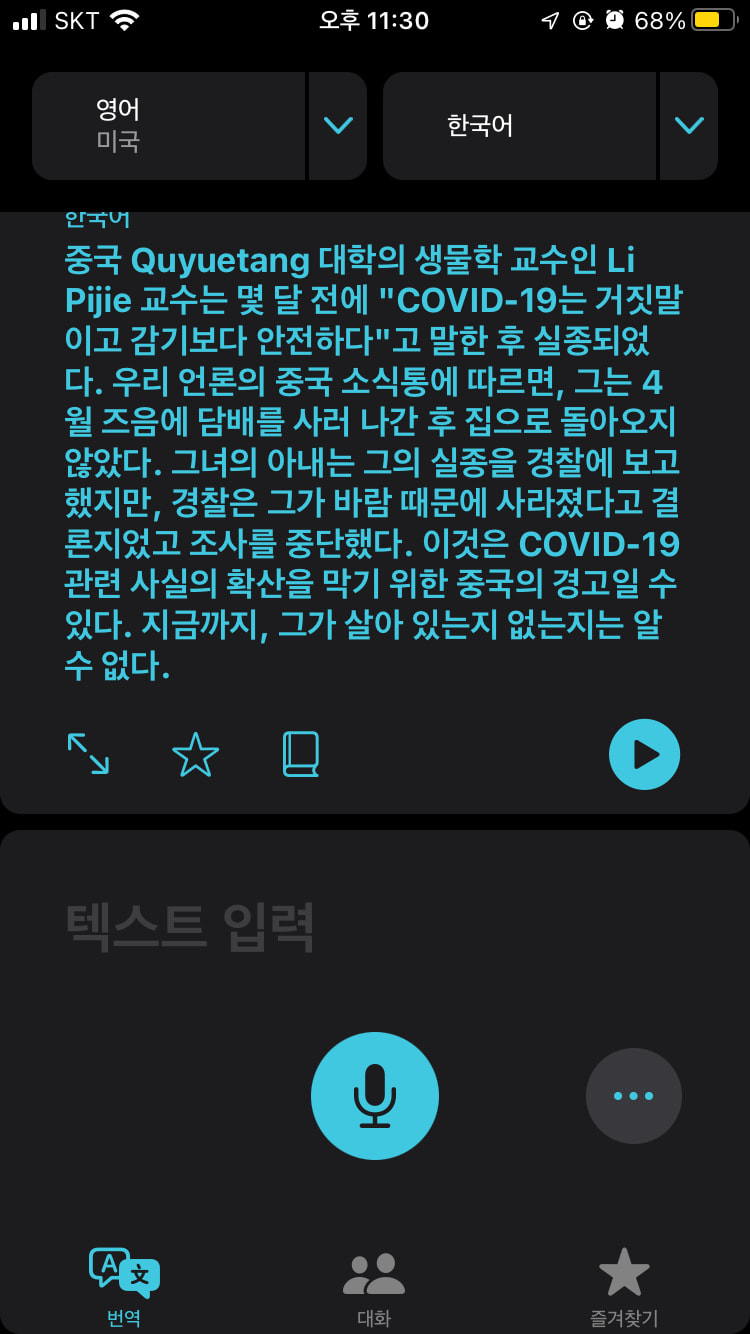Expand the 영어 language dropdown chevron
The height and width of the screenshot is (1334, 750).
338,126
